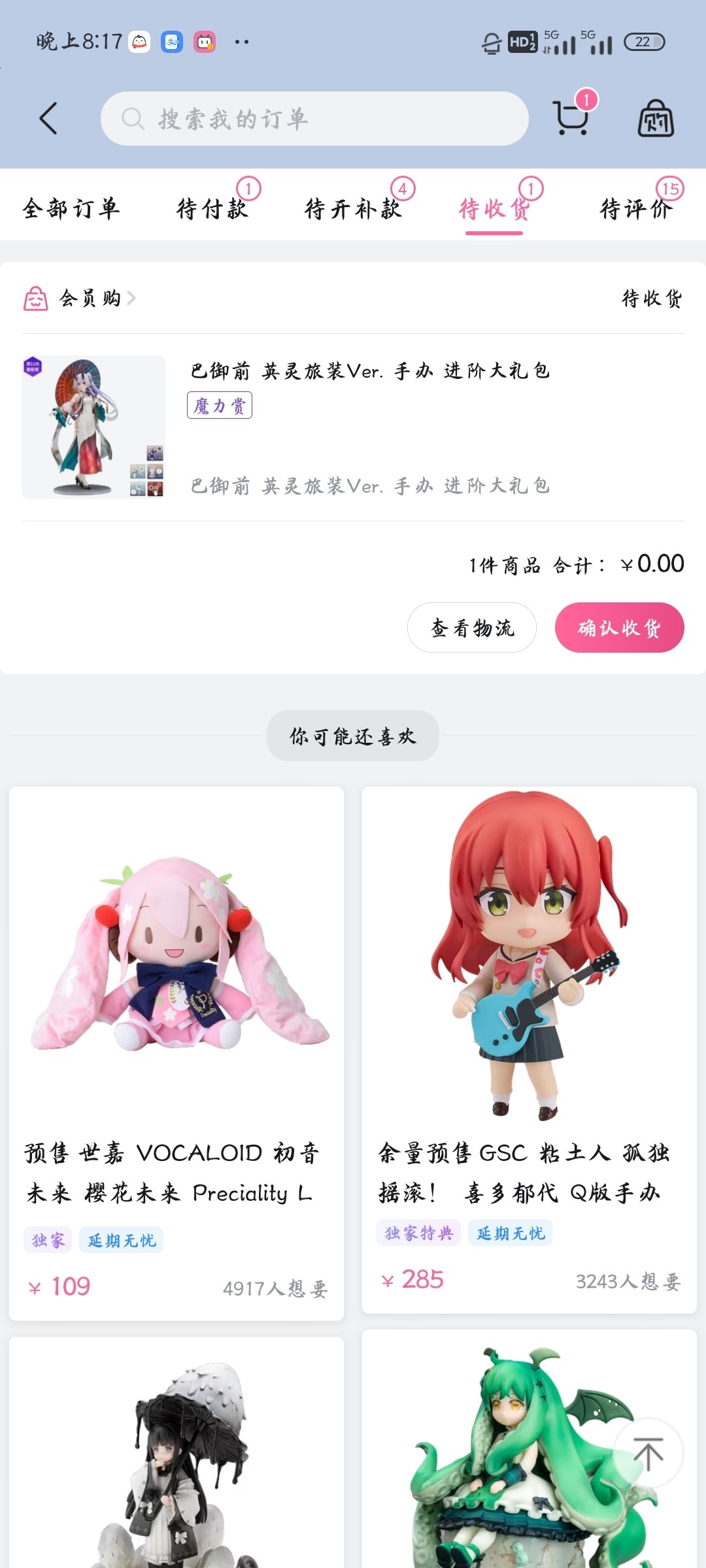View logistics with 查看物流
Screen dimensions: 706x1568
pos(472,627)
